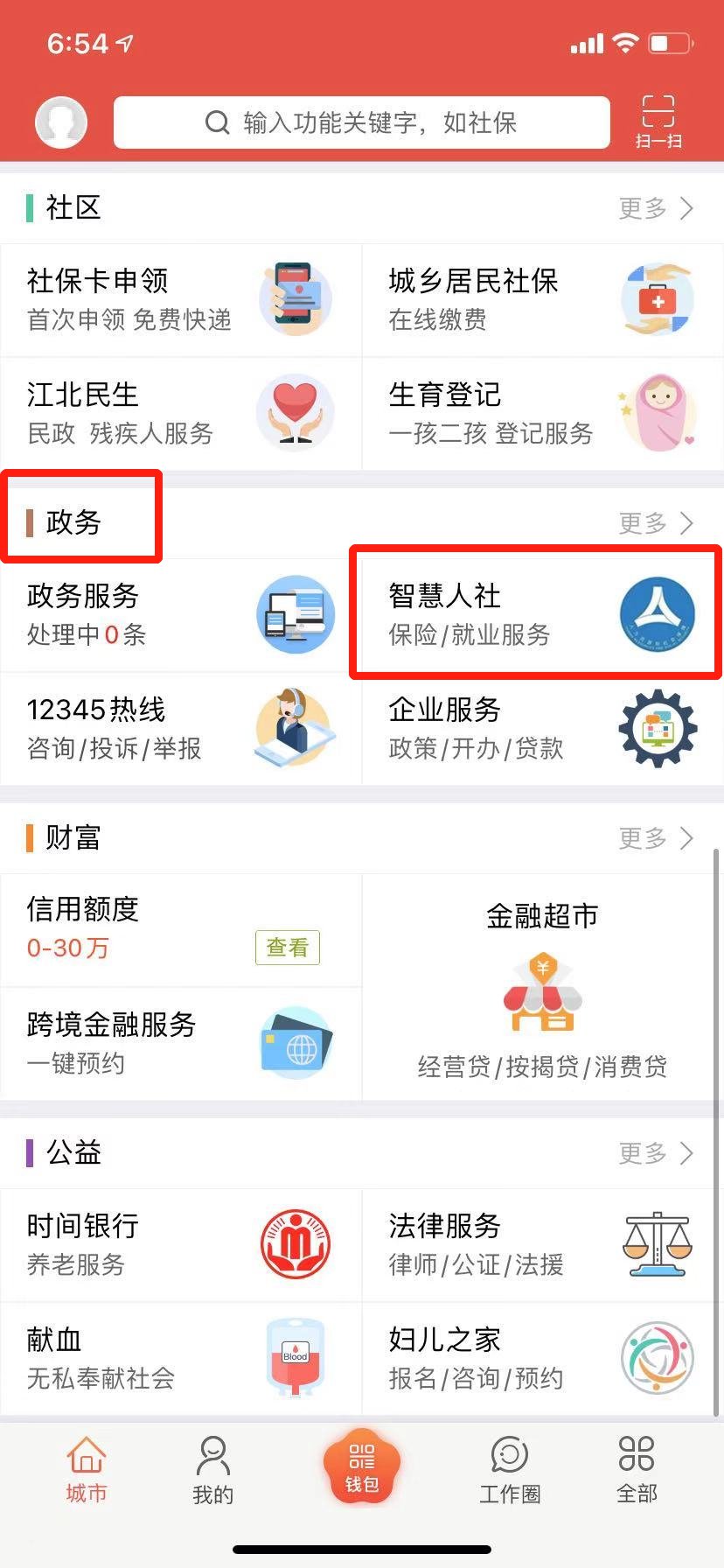Open 生育登记 service
This screenshot has height=1568, width=724.
(542, 413)
